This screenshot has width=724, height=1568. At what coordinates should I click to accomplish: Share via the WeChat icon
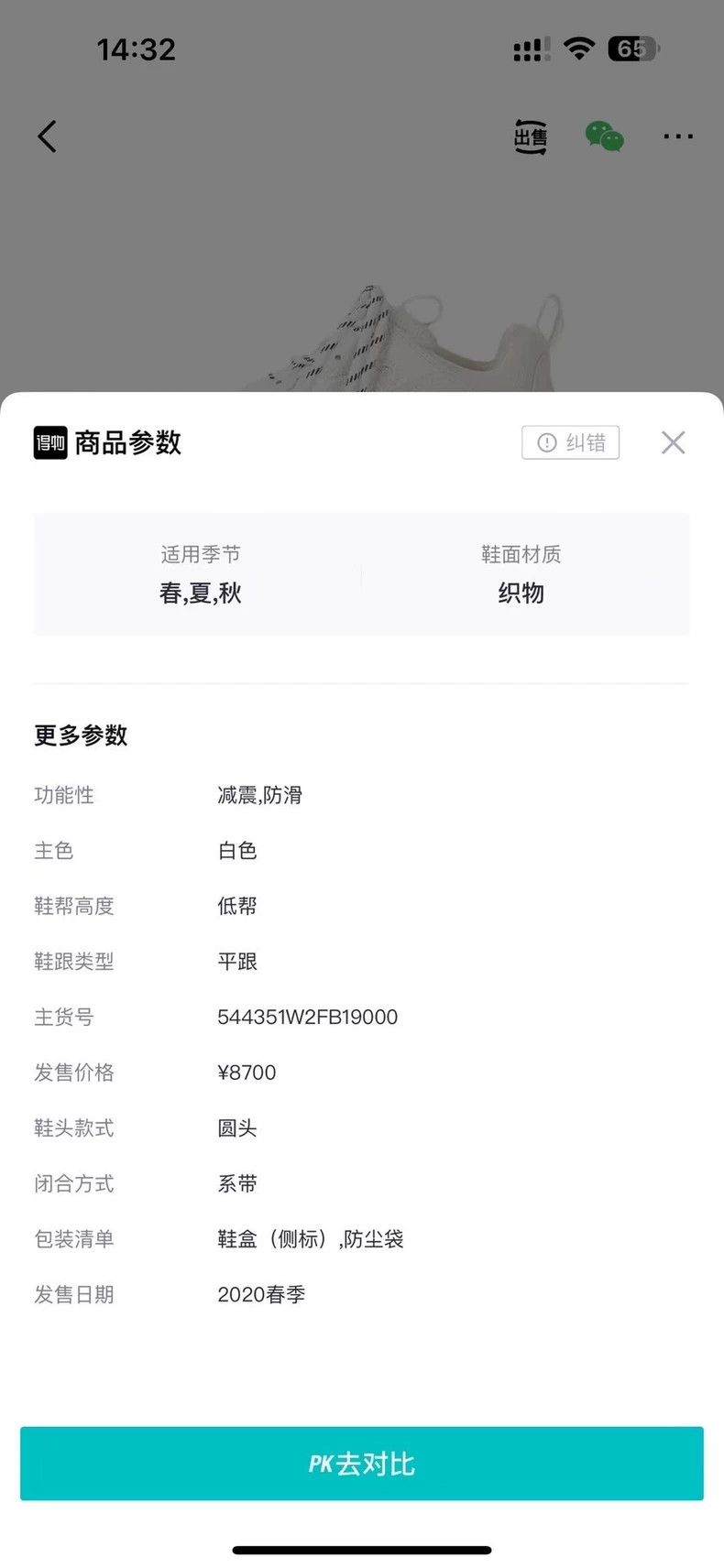coord(604,136)
